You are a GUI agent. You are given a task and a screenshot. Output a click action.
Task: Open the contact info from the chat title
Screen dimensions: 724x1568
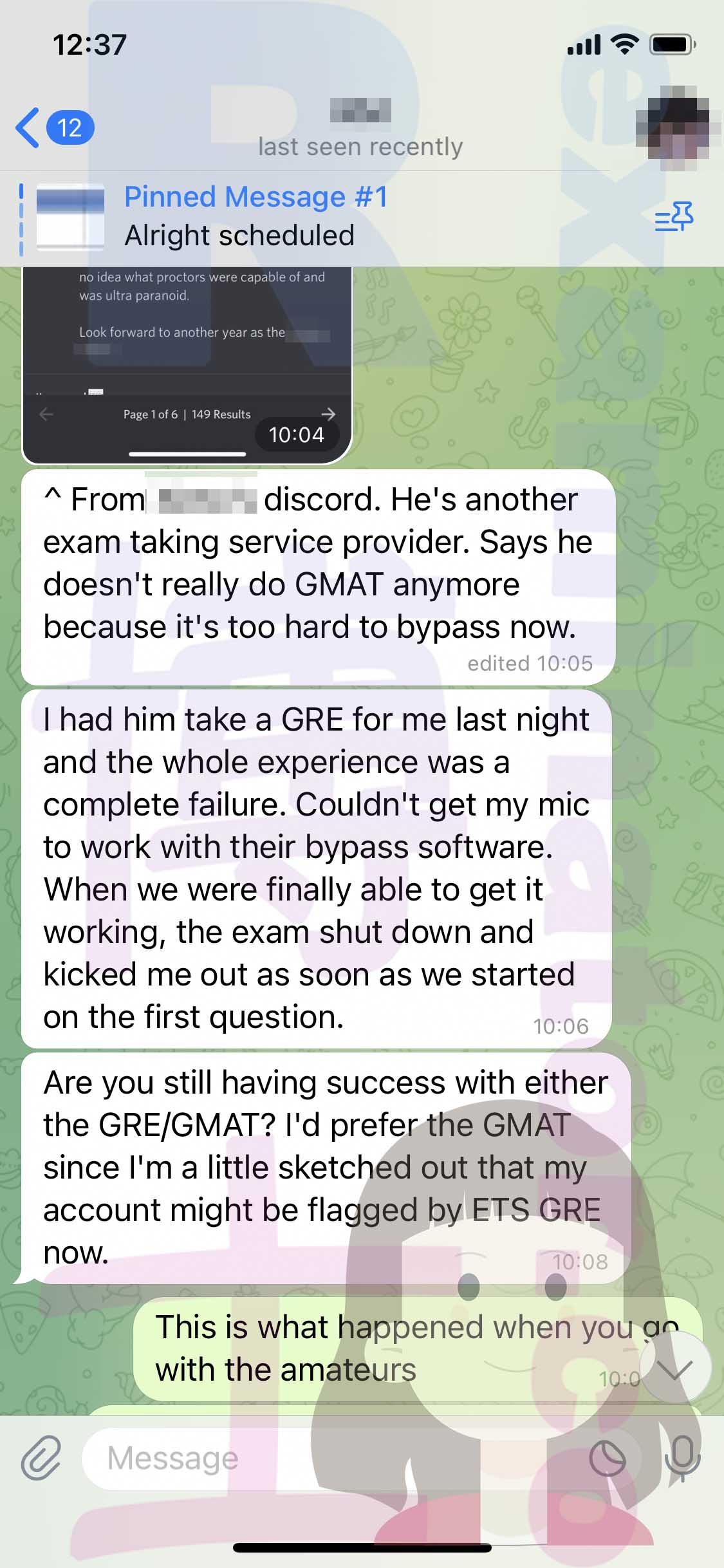pos(360,129)
